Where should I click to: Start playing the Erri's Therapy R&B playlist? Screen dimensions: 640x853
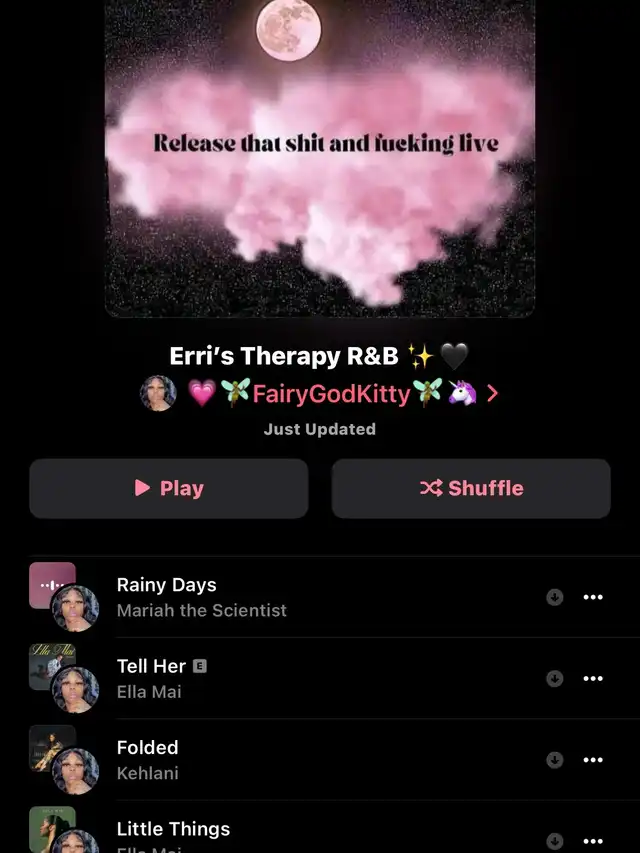tap(168, 488)
